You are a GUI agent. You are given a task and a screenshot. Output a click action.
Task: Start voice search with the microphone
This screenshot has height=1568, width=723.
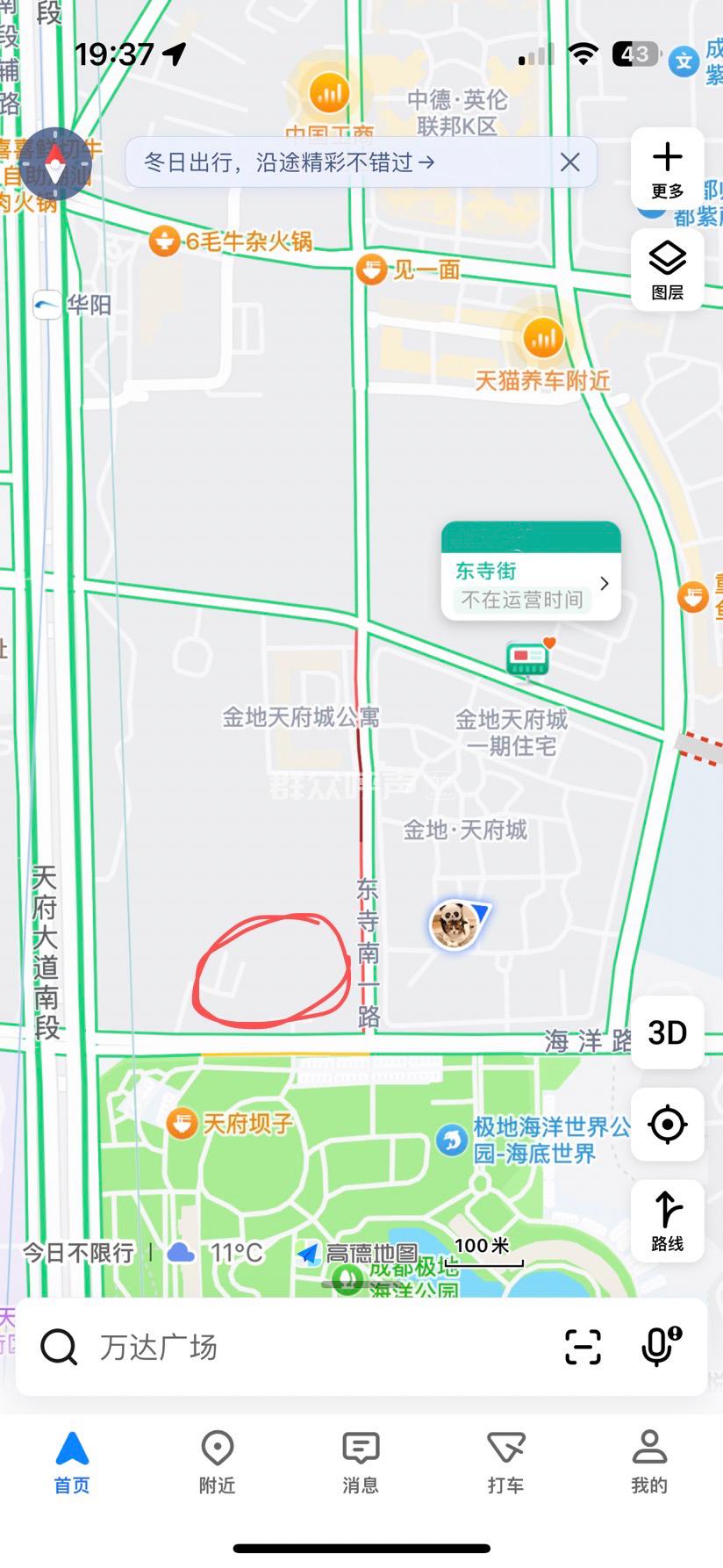pyautogui.click(x=660, y=1346)
